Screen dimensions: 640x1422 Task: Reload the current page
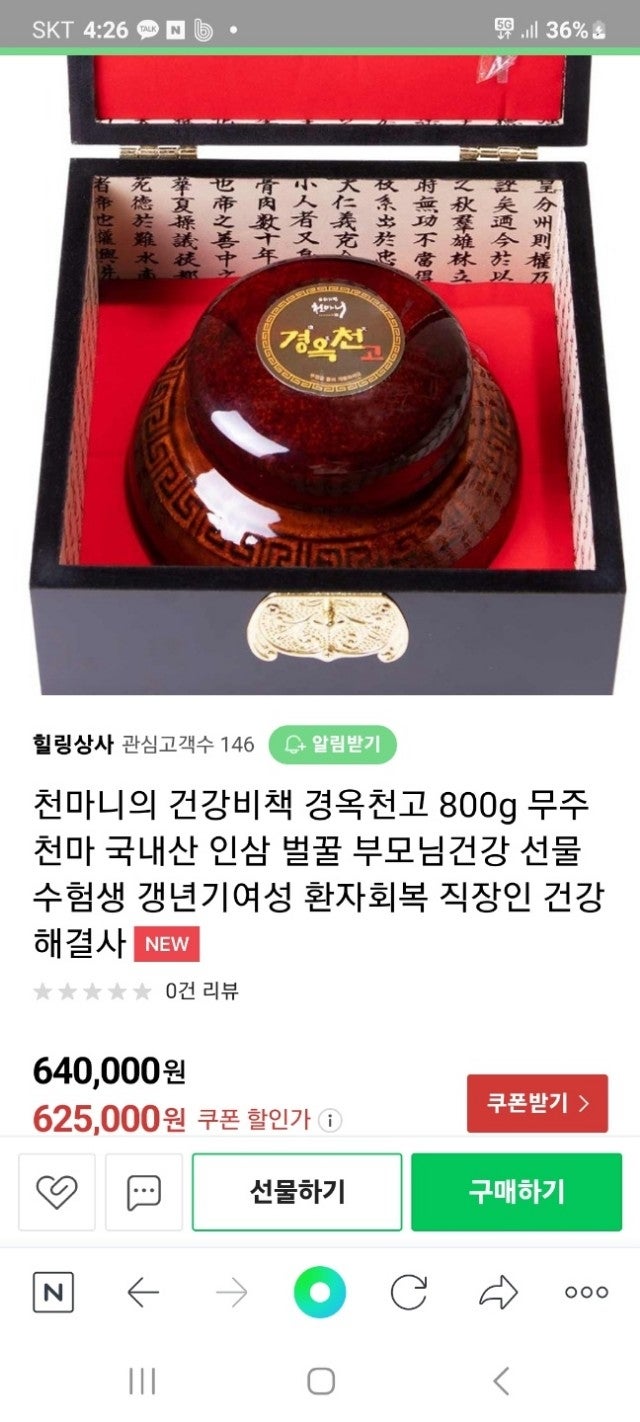pyautogui.click(x=408, y=1292)
